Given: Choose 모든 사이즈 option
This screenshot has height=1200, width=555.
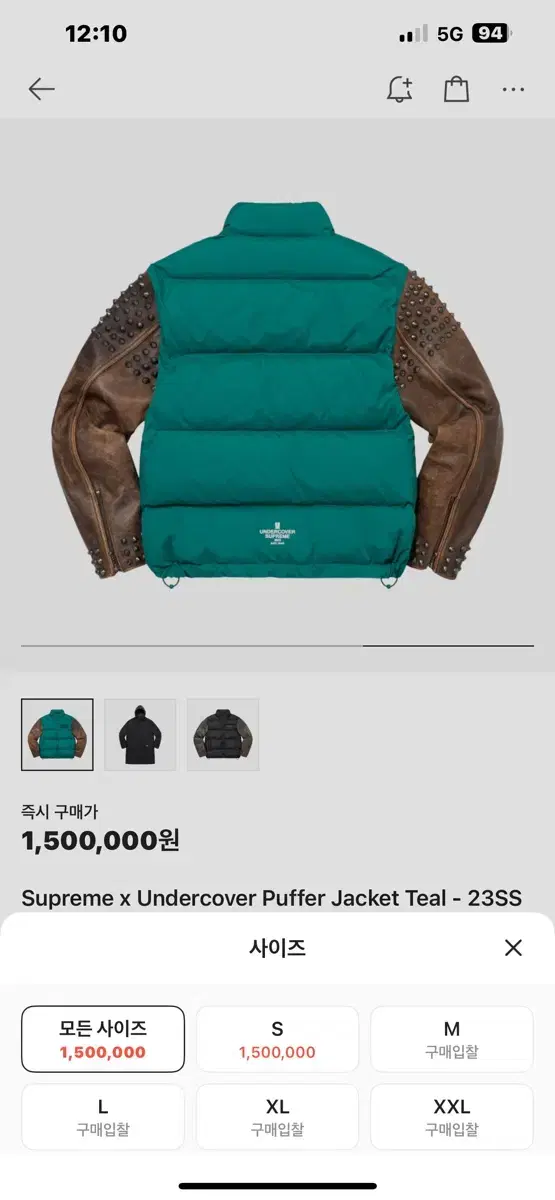Looking at the screenshot, I should 103,1039.
